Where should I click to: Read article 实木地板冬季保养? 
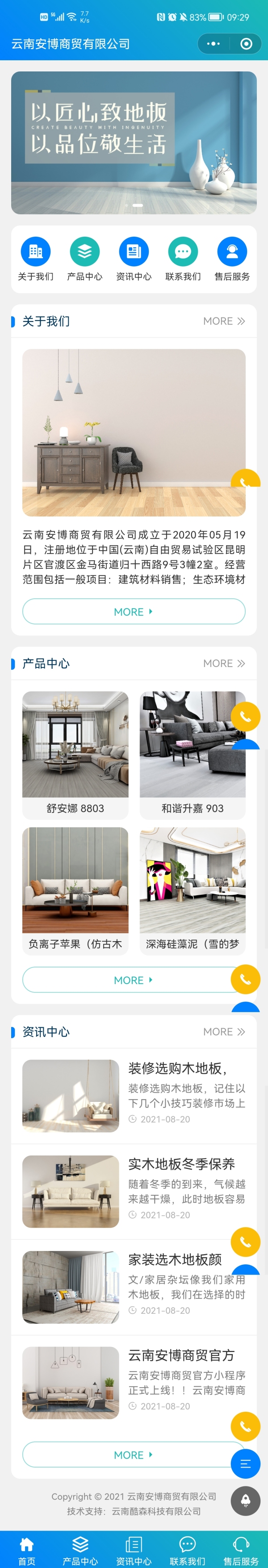coord(134,1191)
